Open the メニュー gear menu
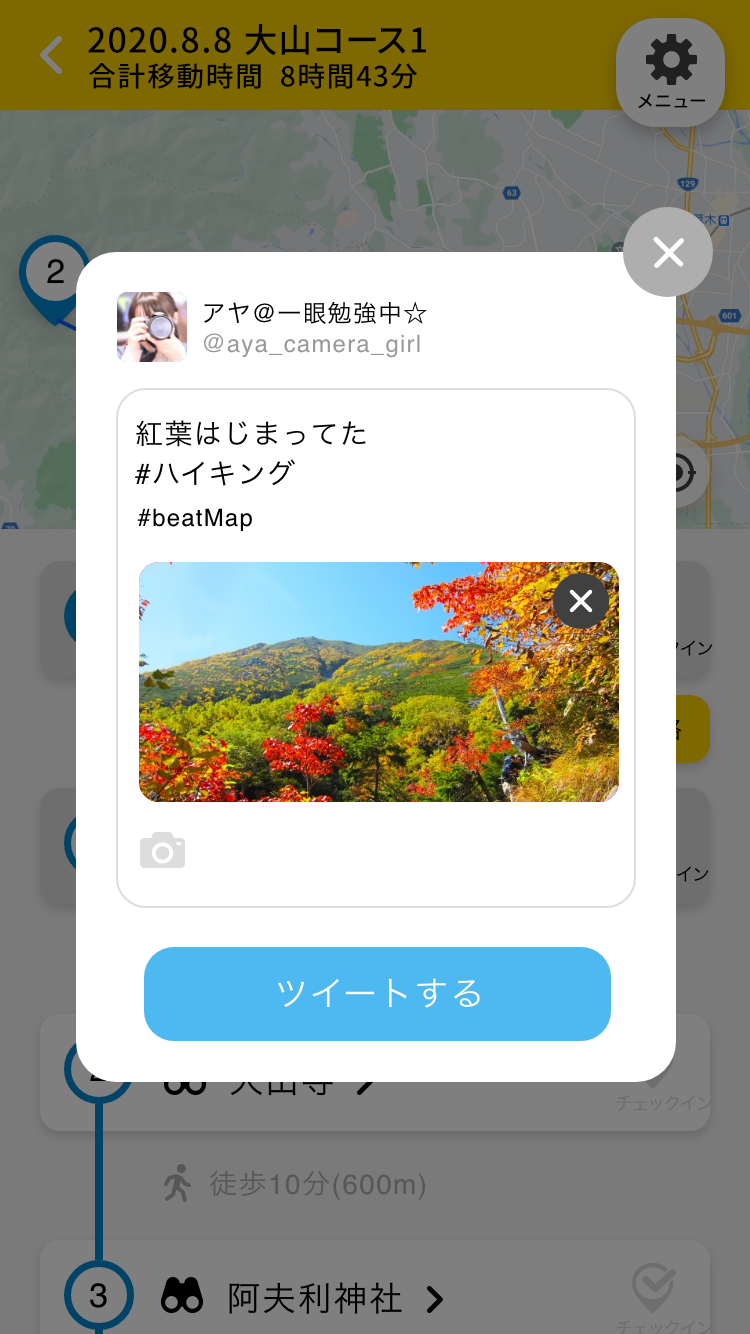Image resolution: width=750 pixels, height=1334 pixels. click(x=671, y=72)
